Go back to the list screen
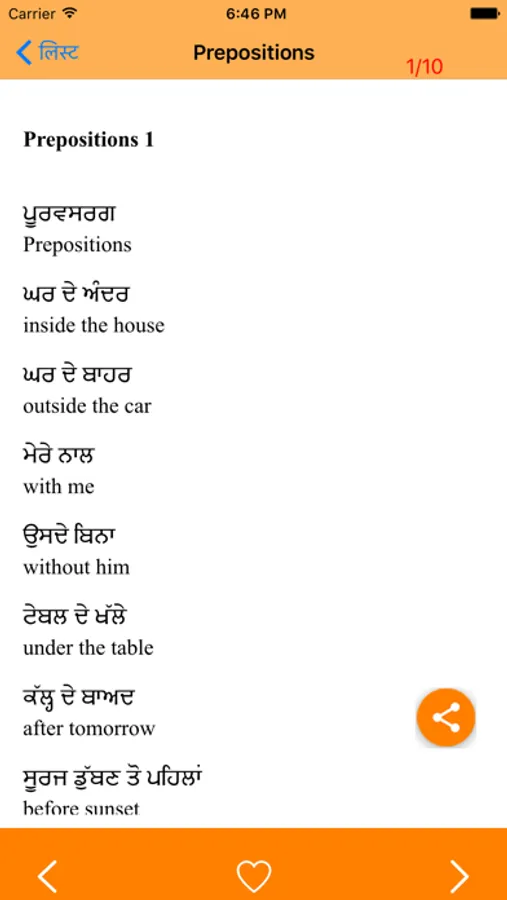 pos(47,53)
